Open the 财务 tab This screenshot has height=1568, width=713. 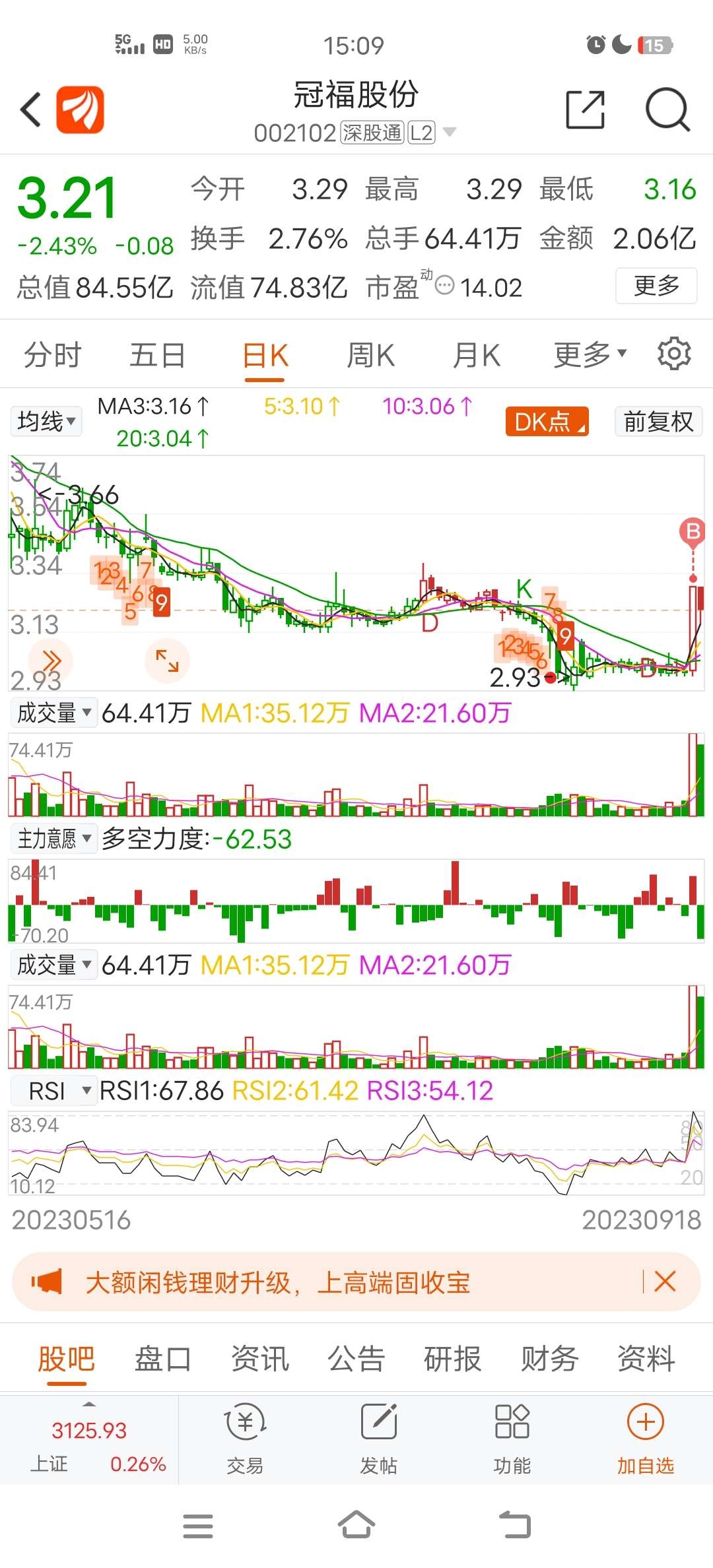coord(549,1359)
